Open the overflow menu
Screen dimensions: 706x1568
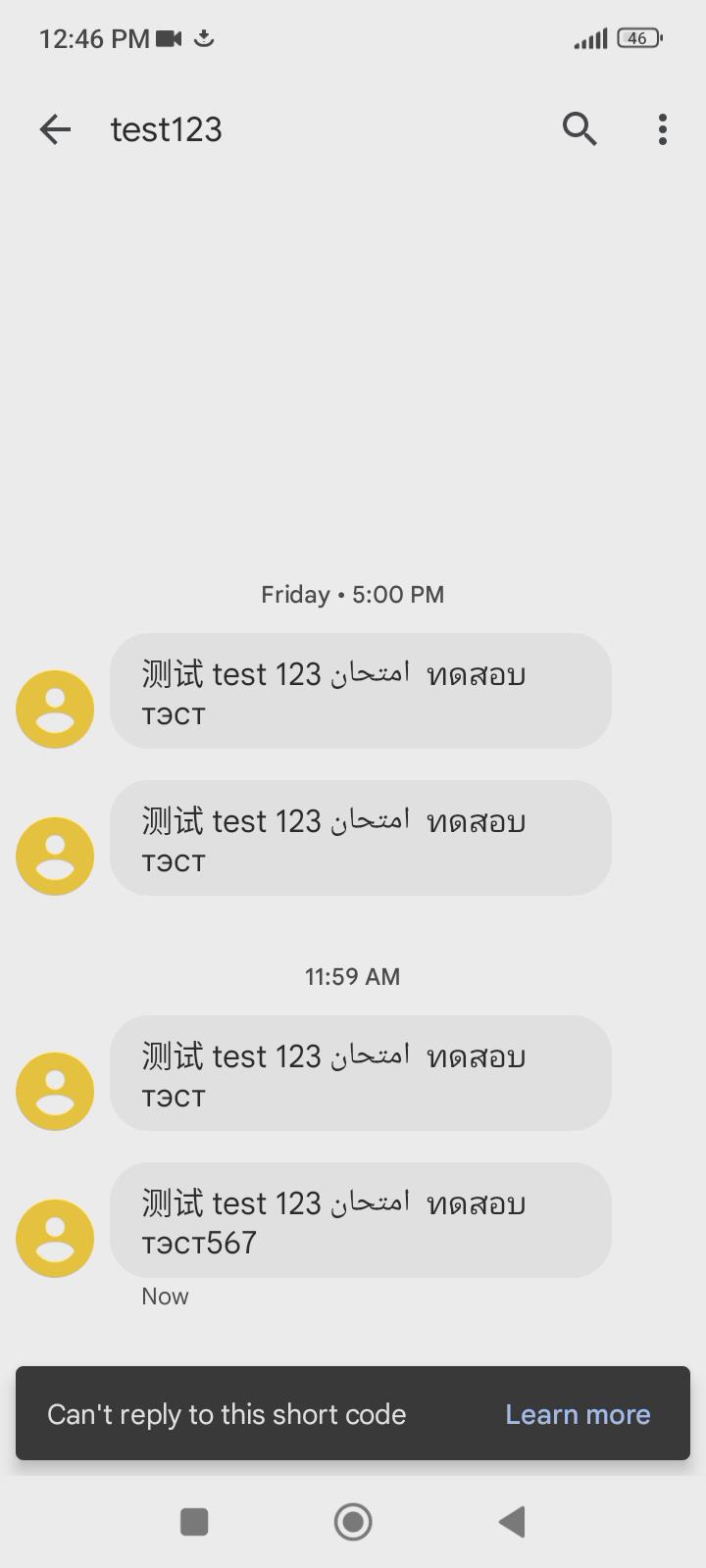tap(663, 129)
